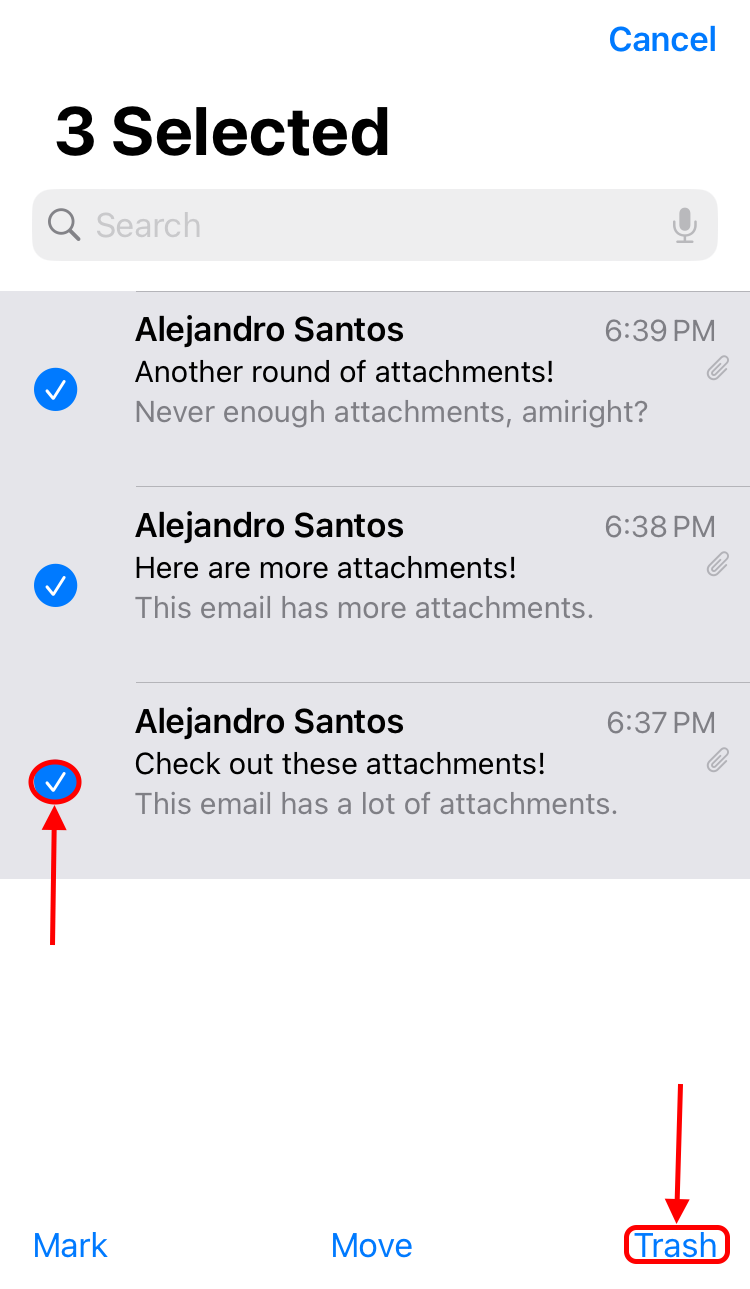The width and height of the screenshot is (750, 1289).
Task: Tap Cancel to exit selection mode
Action: coord(662,39)
